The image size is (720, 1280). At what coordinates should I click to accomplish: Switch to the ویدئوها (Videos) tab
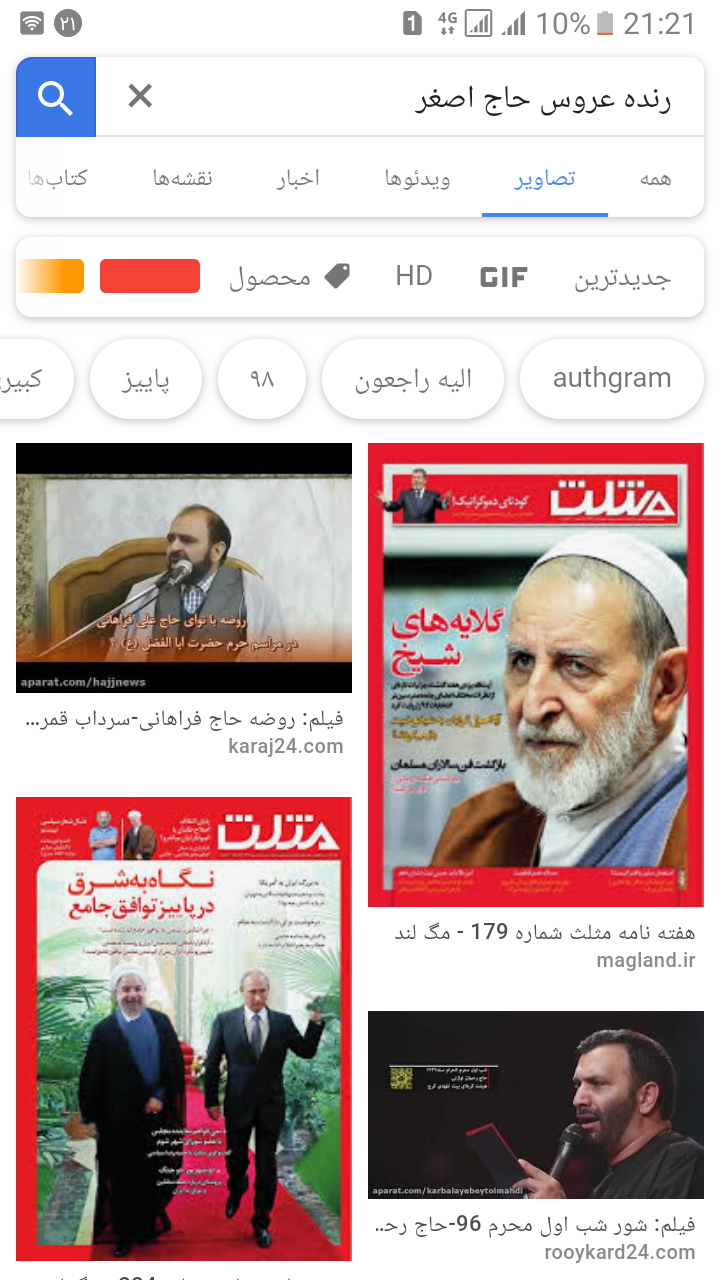pyautogui.click(x=417, y=178)
